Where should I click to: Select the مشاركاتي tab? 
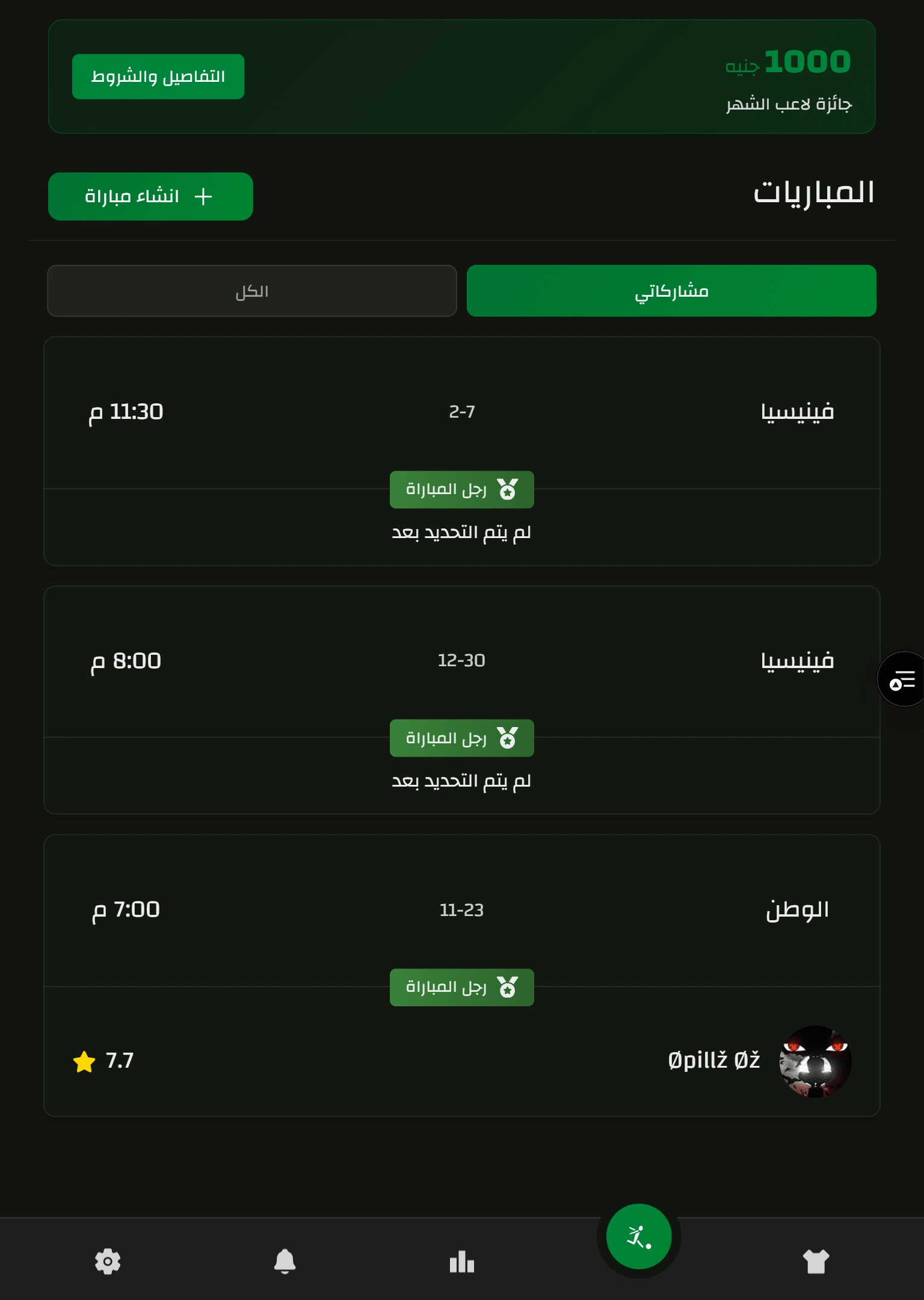[x=671, y=291]
